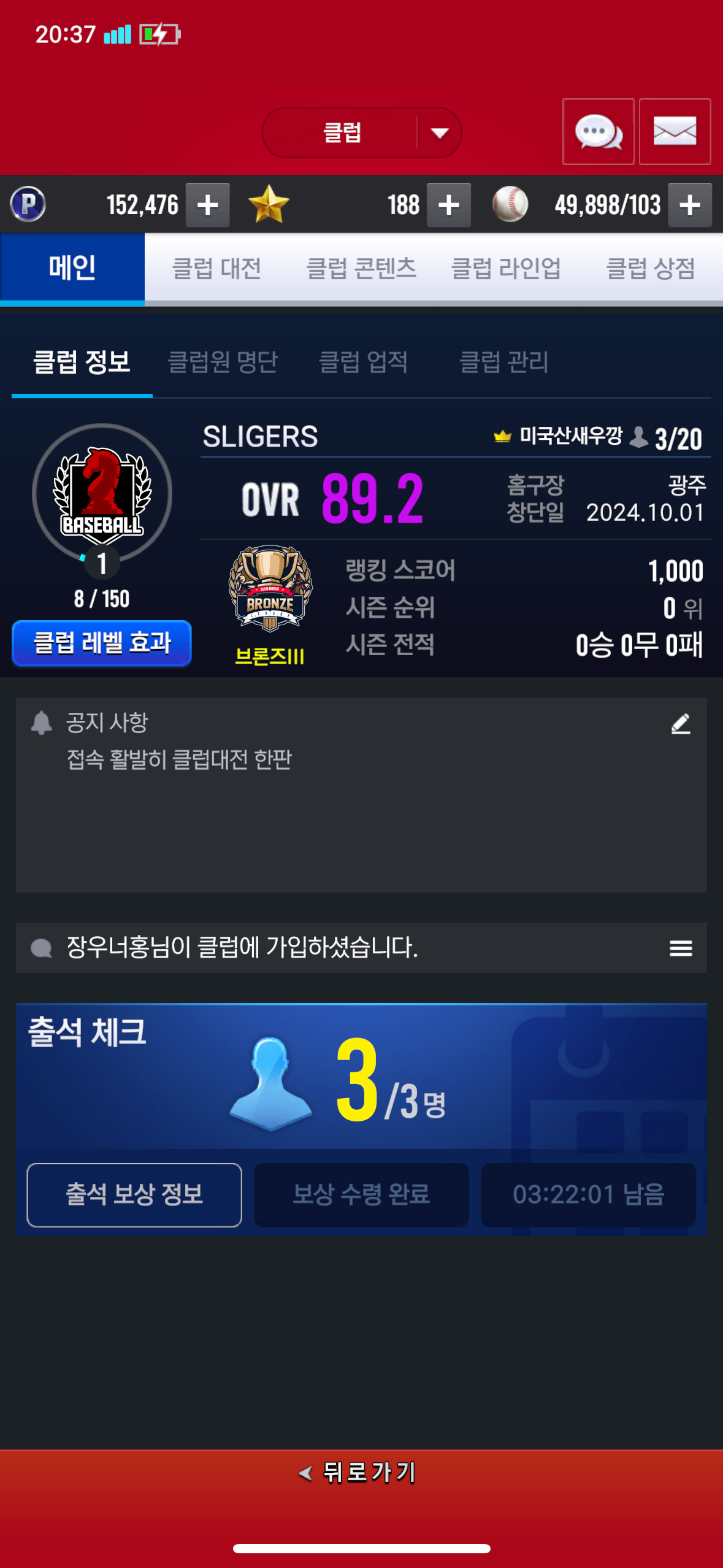Select the 클럽 업적 sub-tab
The height and width of the screenshot is (1568, 723).
point(363,362)
